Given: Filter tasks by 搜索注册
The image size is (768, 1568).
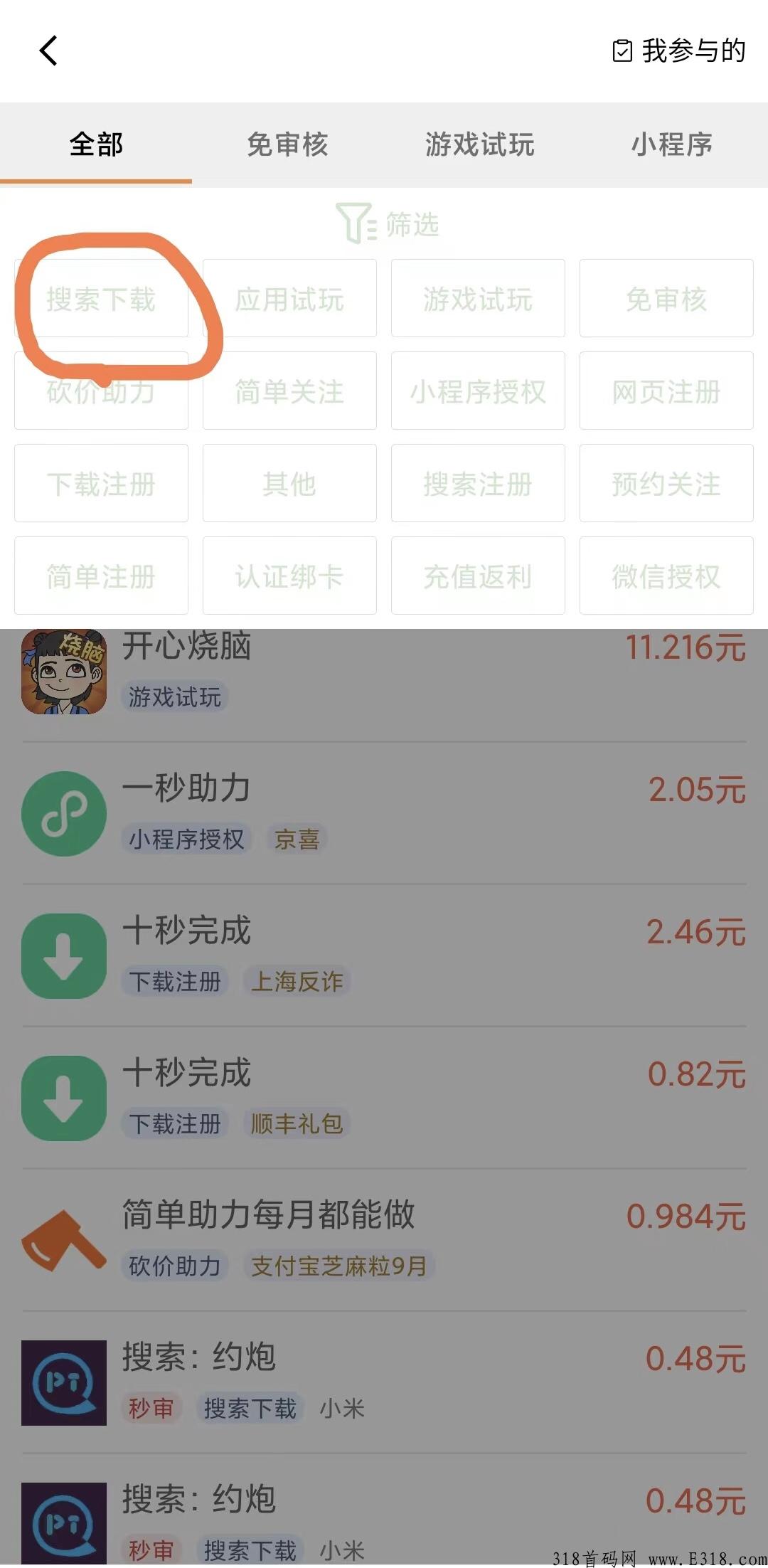Looking at the screenshot, I should (x=478, y=483).
